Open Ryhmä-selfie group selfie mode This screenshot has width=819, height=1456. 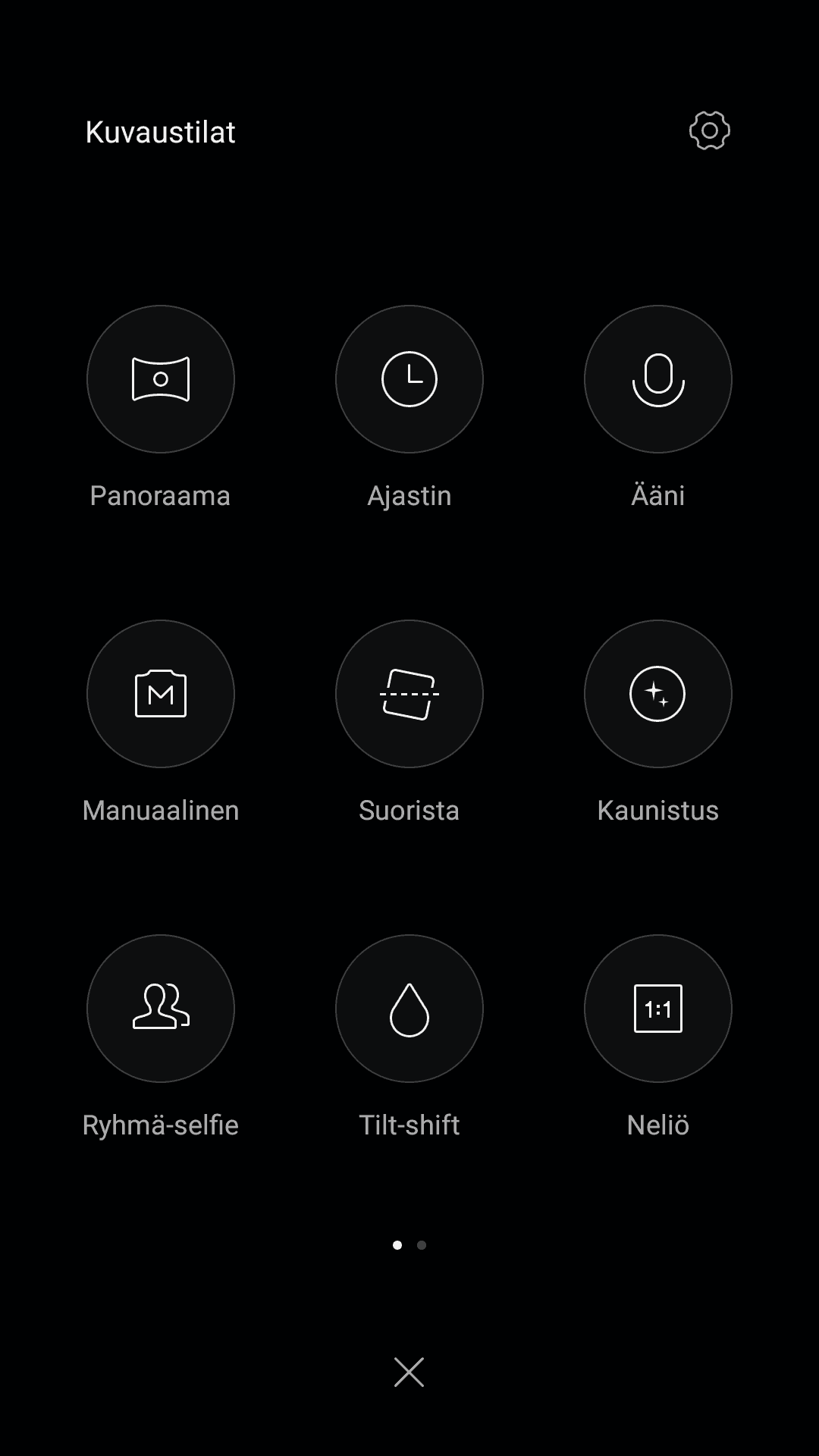[161, 1009]
